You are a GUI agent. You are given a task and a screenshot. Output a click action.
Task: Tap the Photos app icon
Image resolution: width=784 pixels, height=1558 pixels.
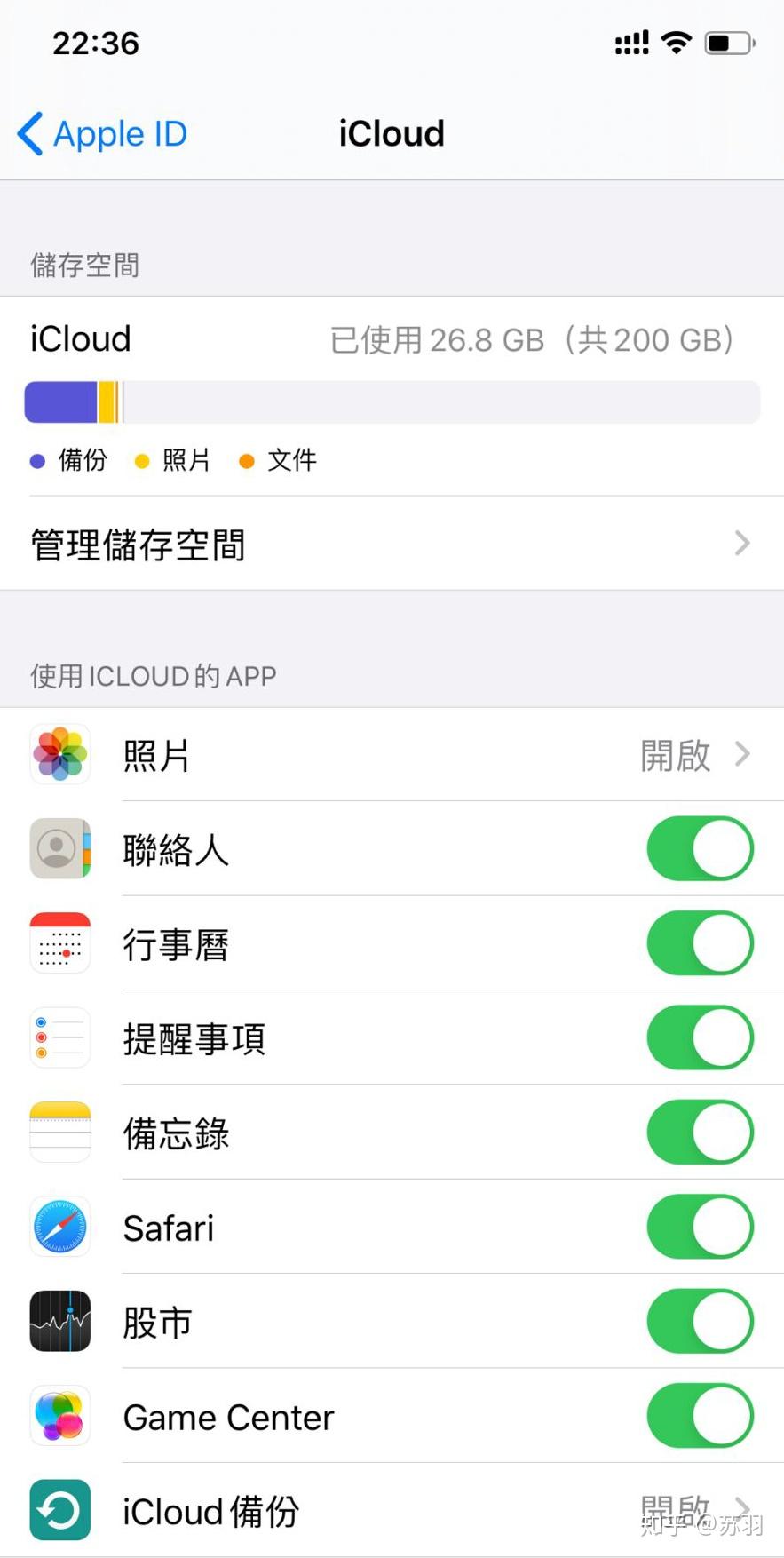click(x=59, y=754)
